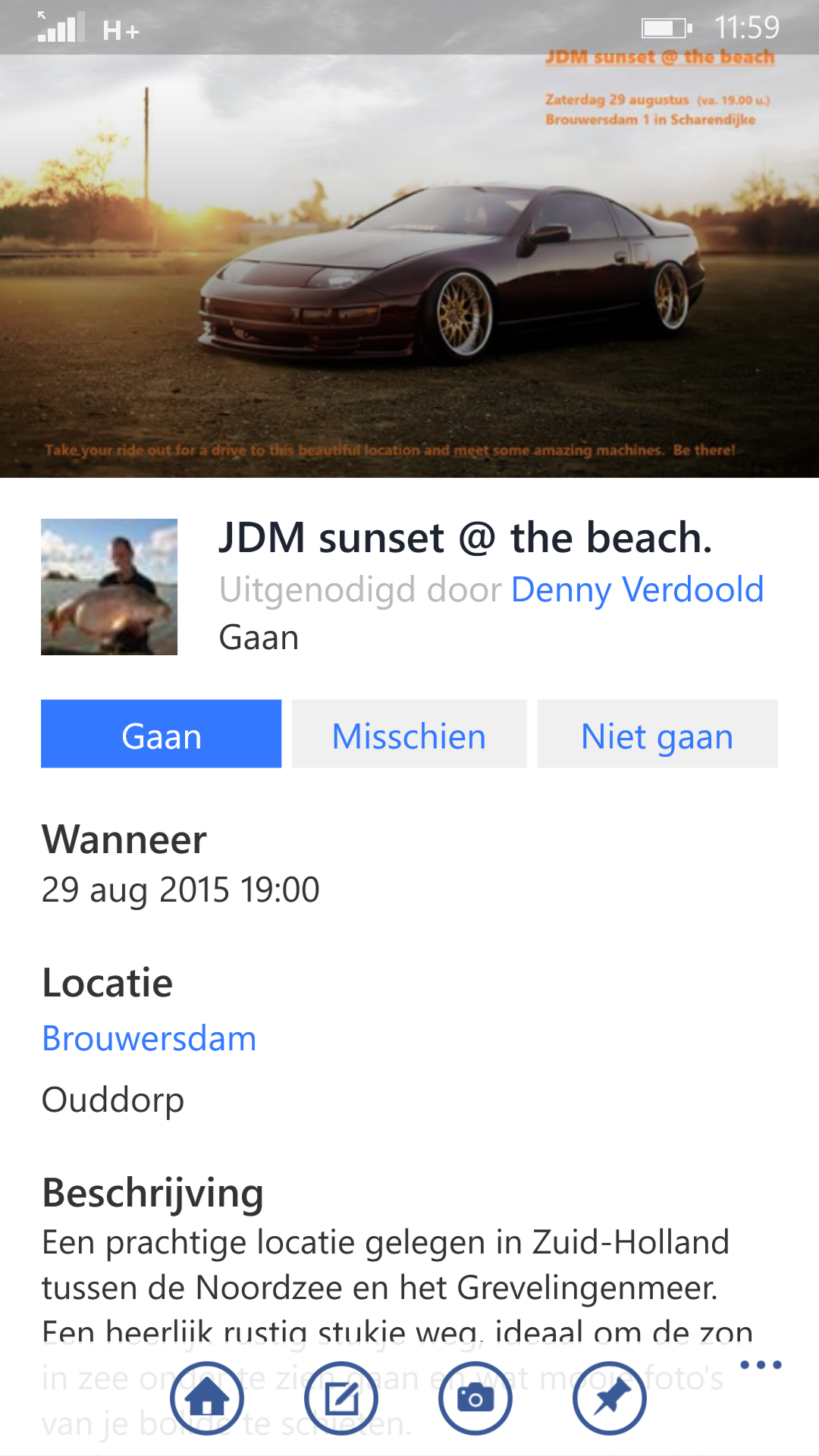
Task: Tap the edit pencil icon in the app bar
Action: 341,1398
